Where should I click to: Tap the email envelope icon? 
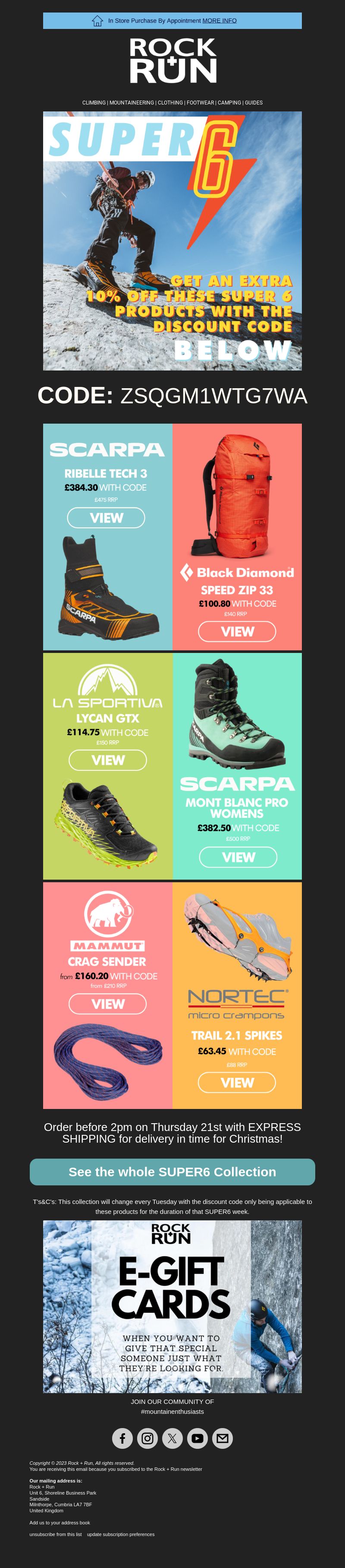coord(222,1438)
